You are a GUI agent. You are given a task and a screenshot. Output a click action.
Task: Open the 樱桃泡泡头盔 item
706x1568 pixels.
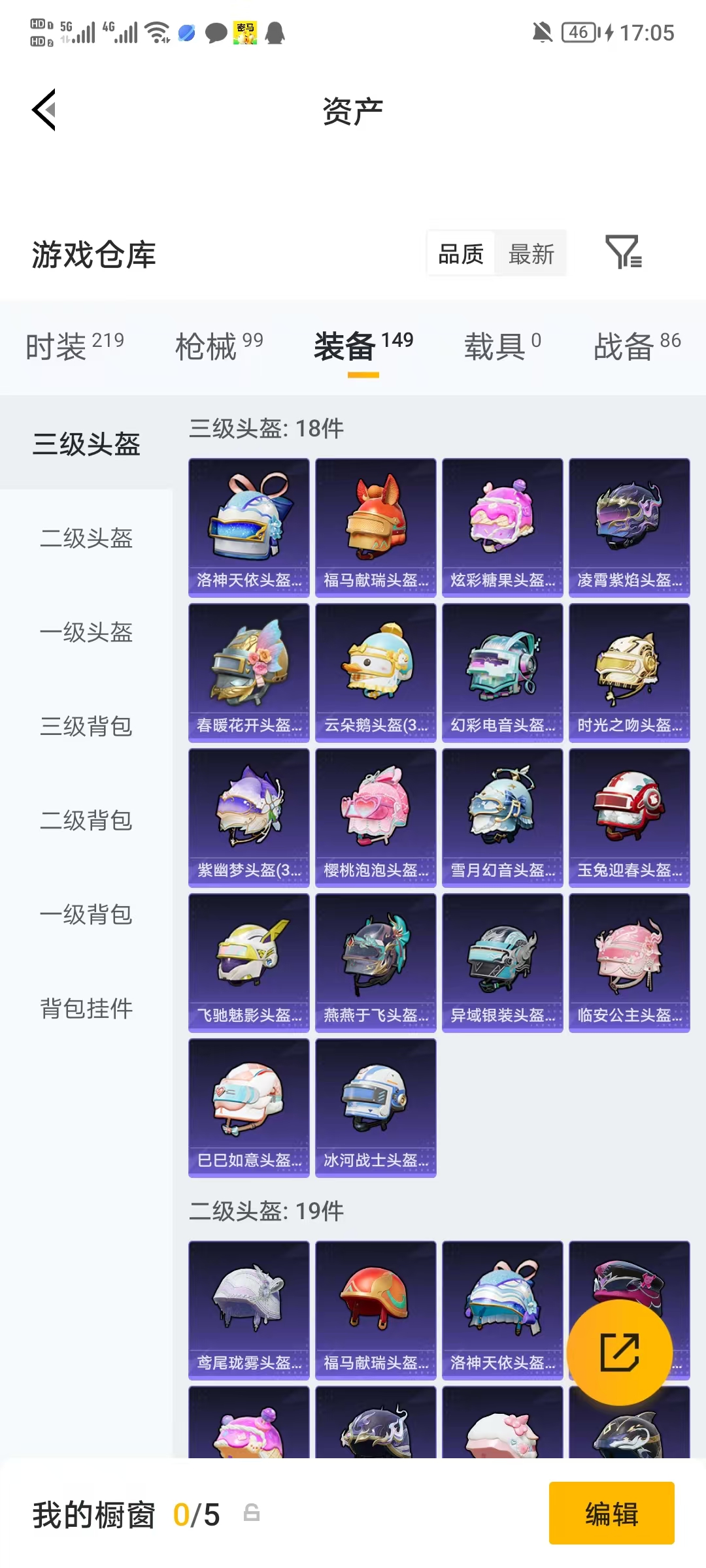tap(376, 818)
